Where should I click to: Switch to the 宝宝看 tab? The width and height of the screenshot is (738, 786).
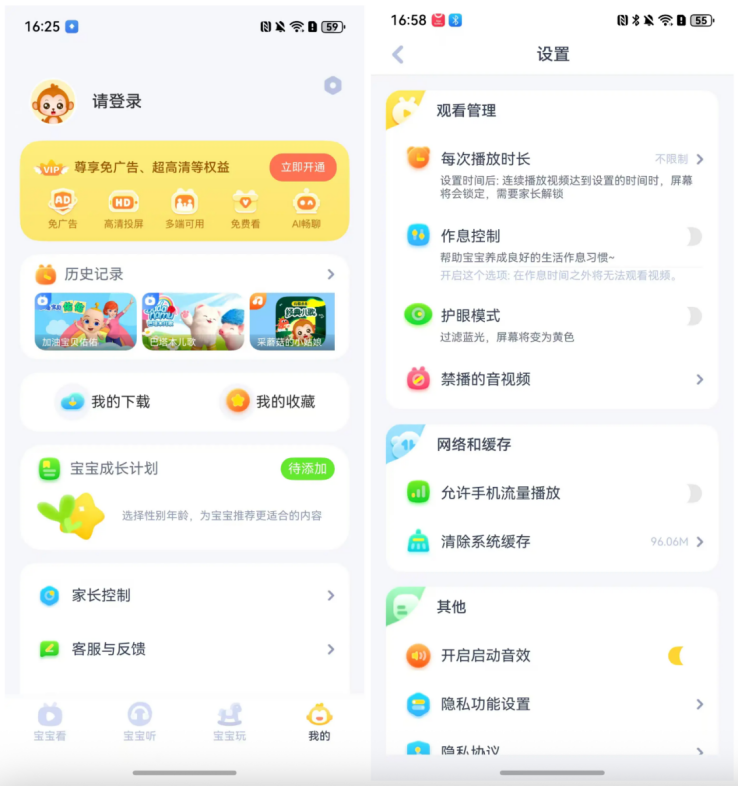pyautogui.click(x=50, y=721)
